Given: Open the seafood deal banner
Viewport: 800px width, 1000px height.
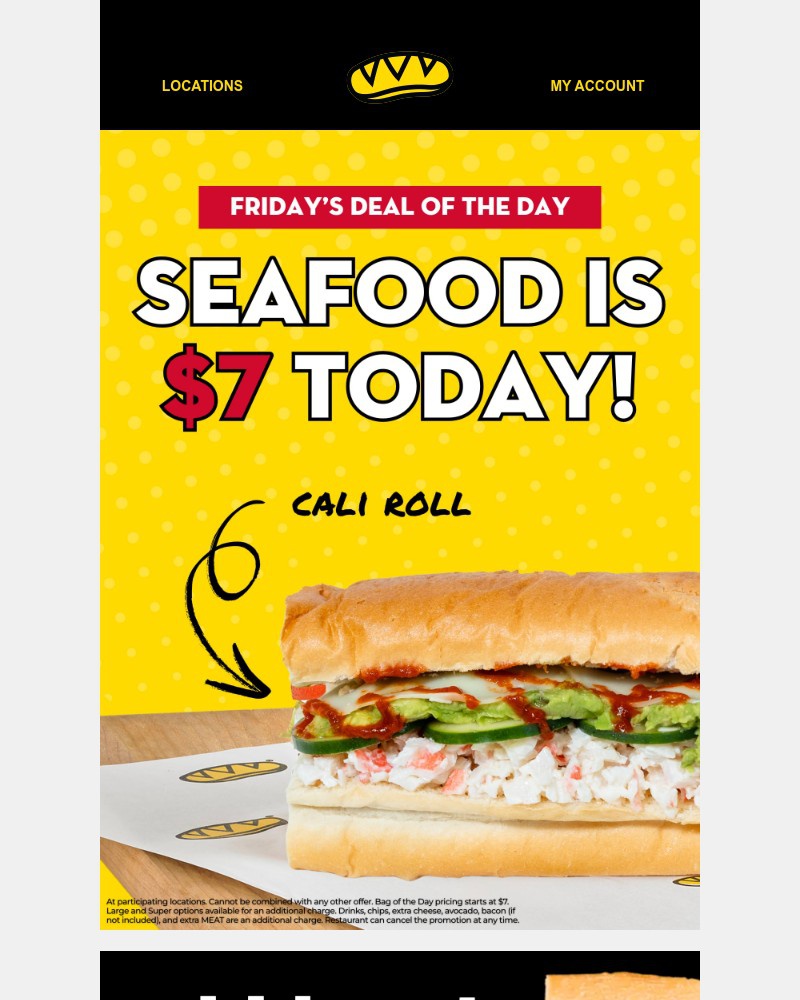Looking at the screenshot, I should pos(400,530).
